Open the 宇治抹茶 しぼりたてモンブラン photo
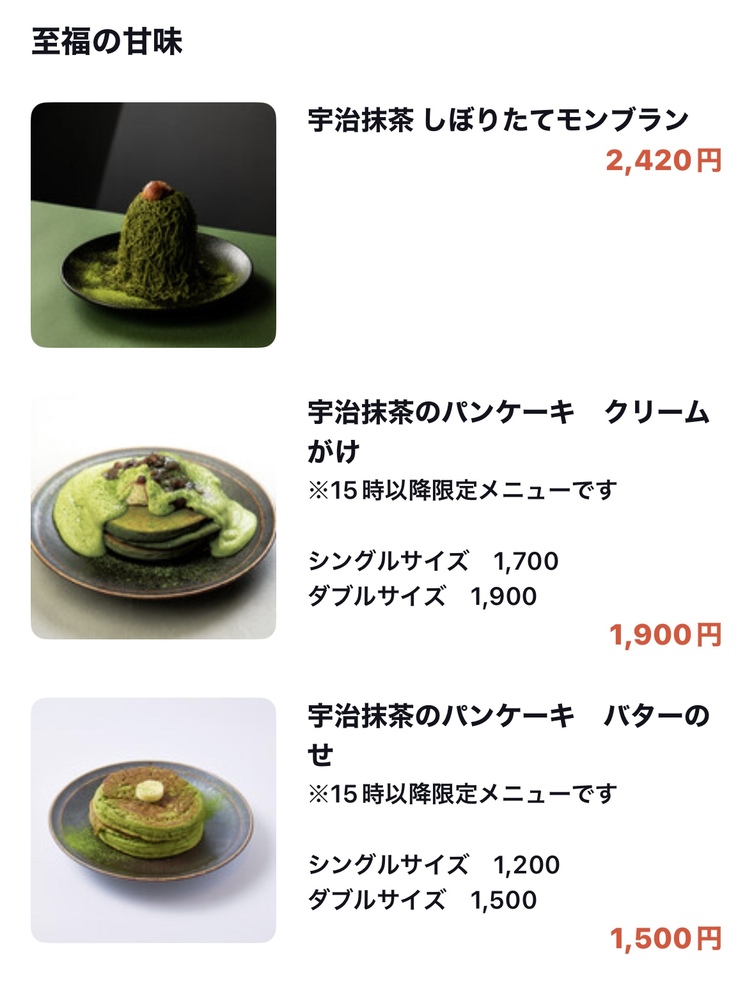754x1000 pixels. [153, 225]
